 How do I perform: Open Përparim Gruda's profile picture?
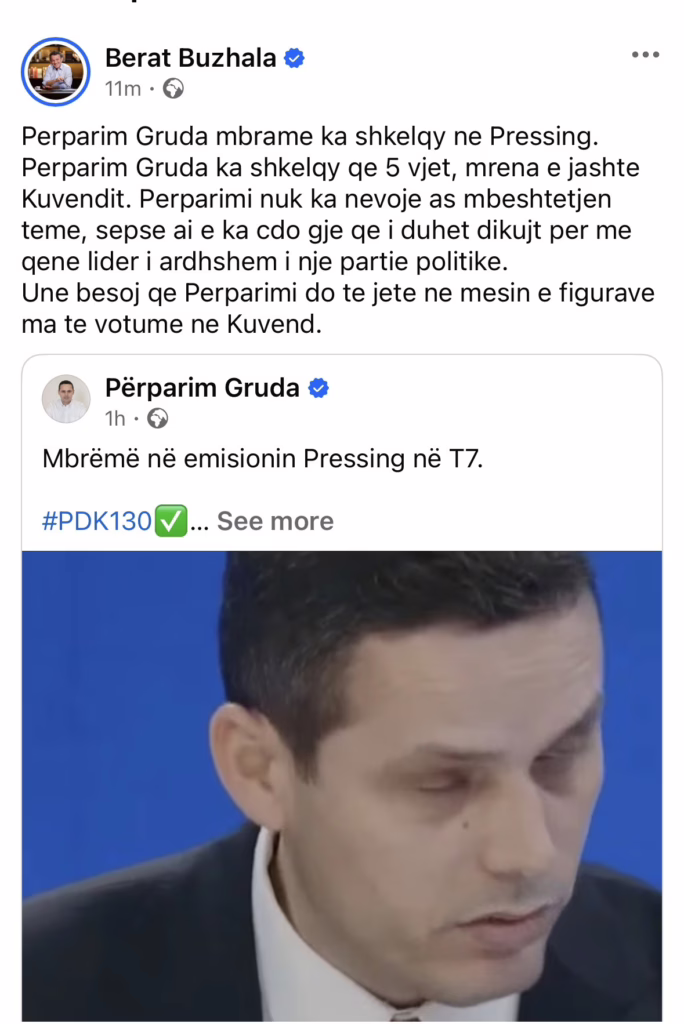(66, 399)
